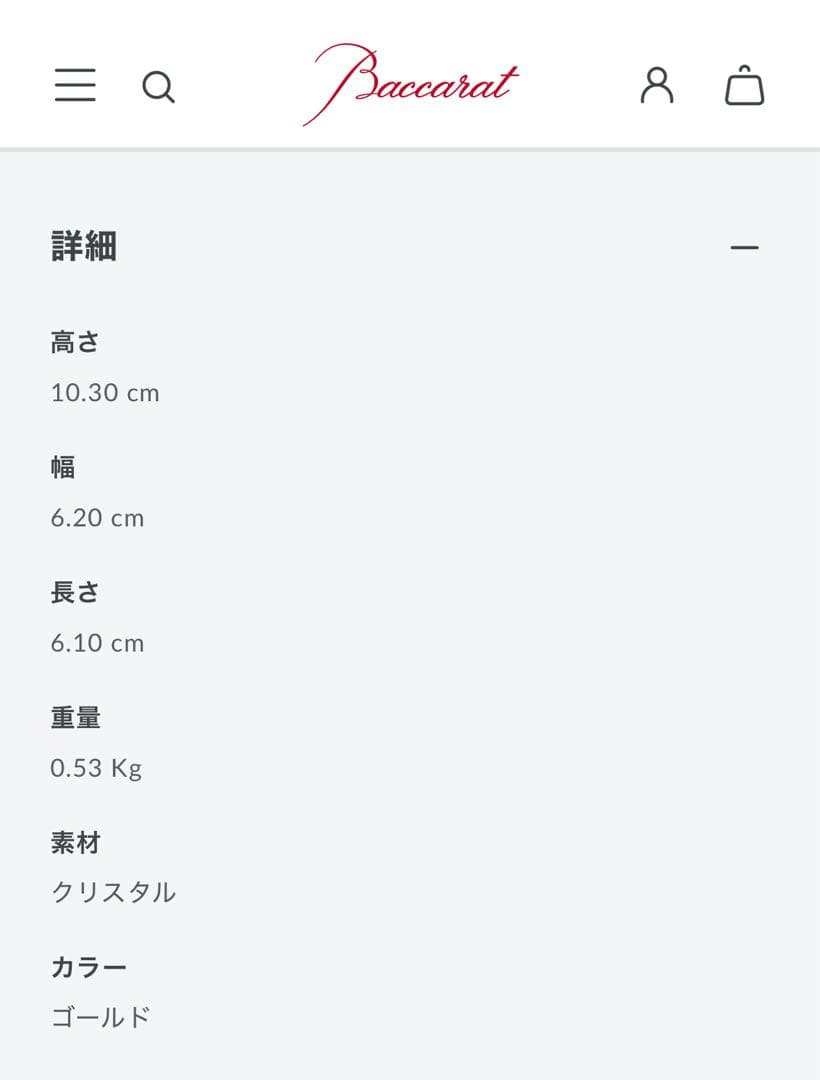Click the minus sign next to 詳細

(745, 246)
